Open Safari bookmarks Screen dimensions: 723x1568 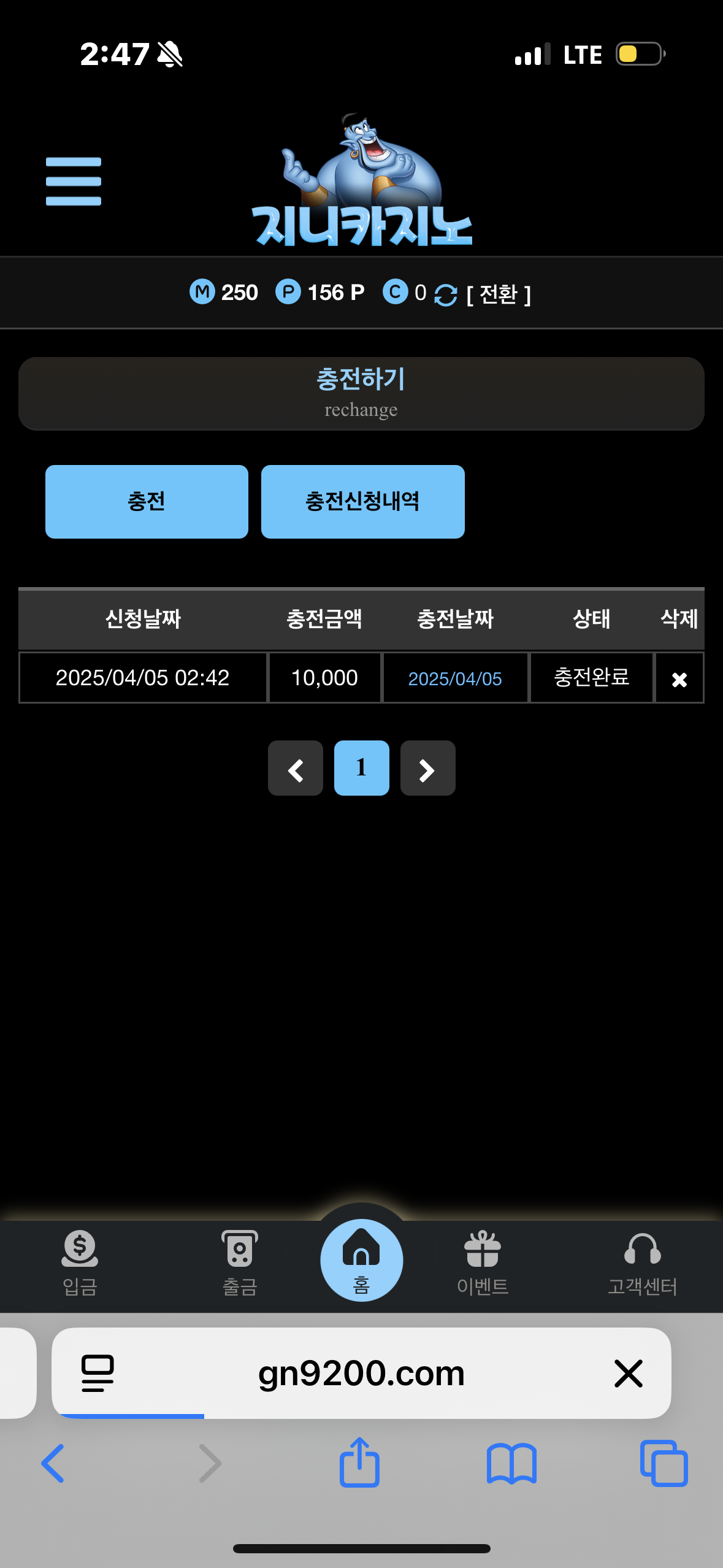pyautogui.click(x=511, y=1463)
